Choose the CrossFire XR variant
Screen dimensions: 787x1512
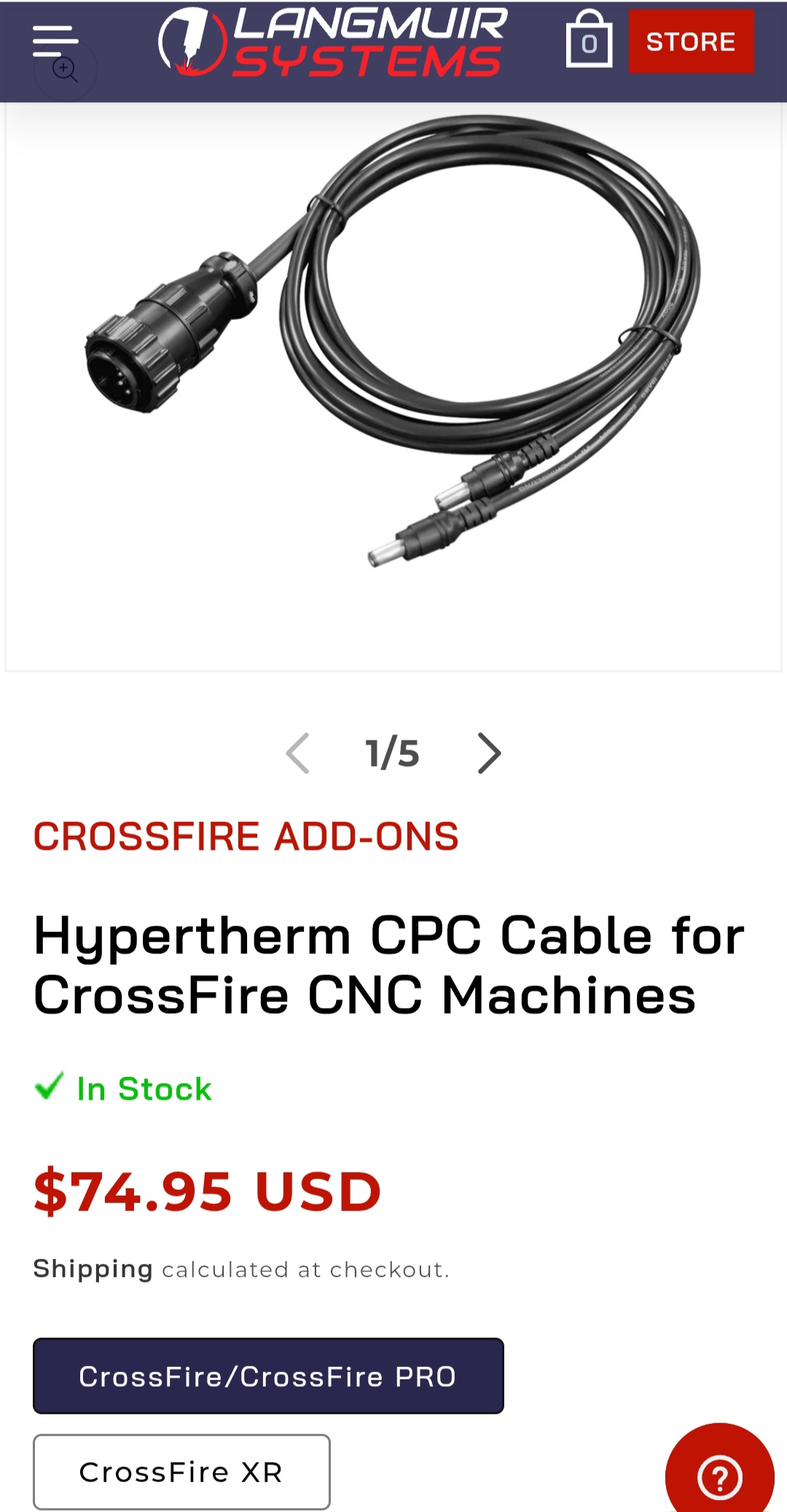coord(181,1471)
